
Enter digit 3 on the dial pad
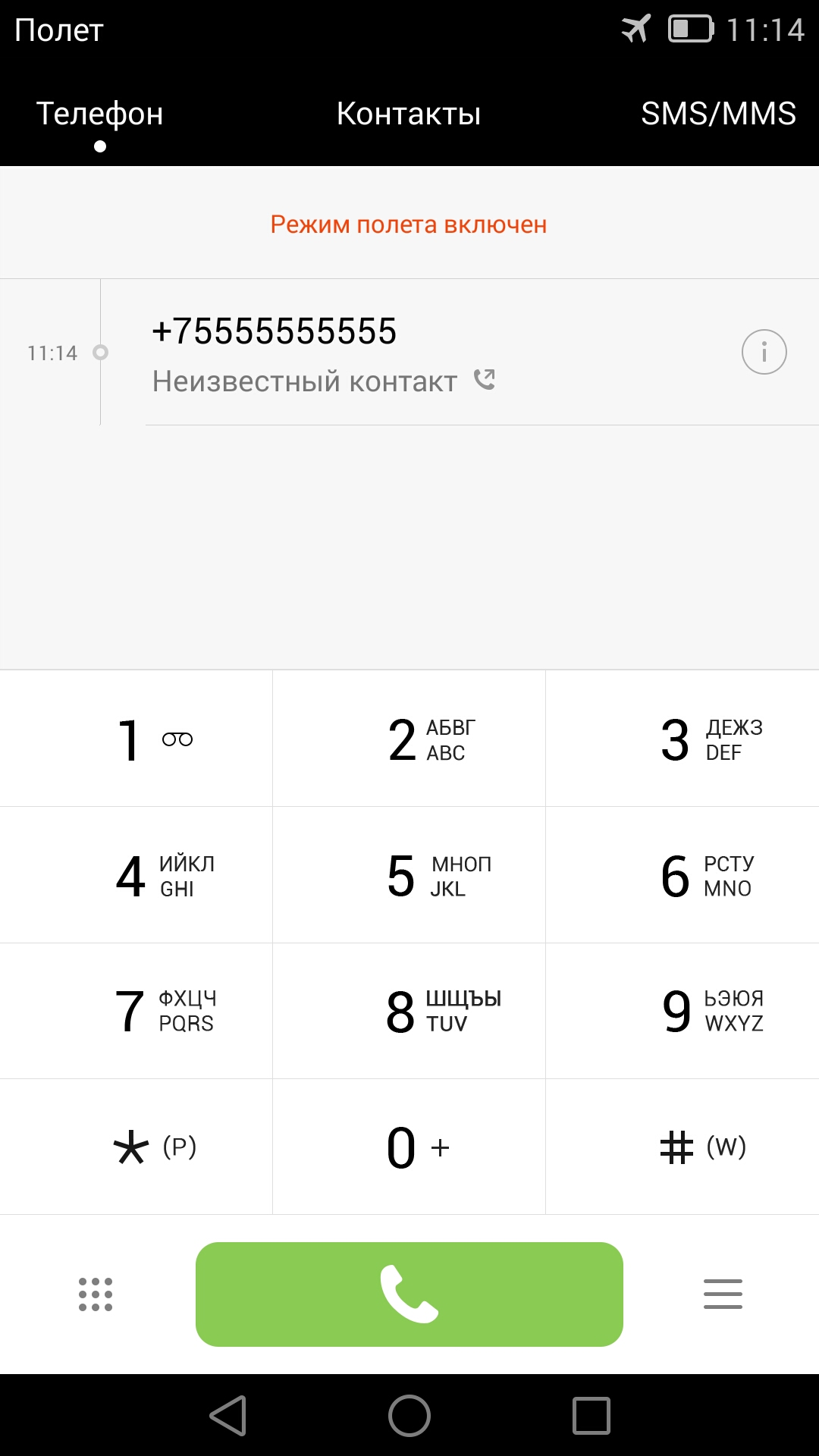tap(682, 739)
